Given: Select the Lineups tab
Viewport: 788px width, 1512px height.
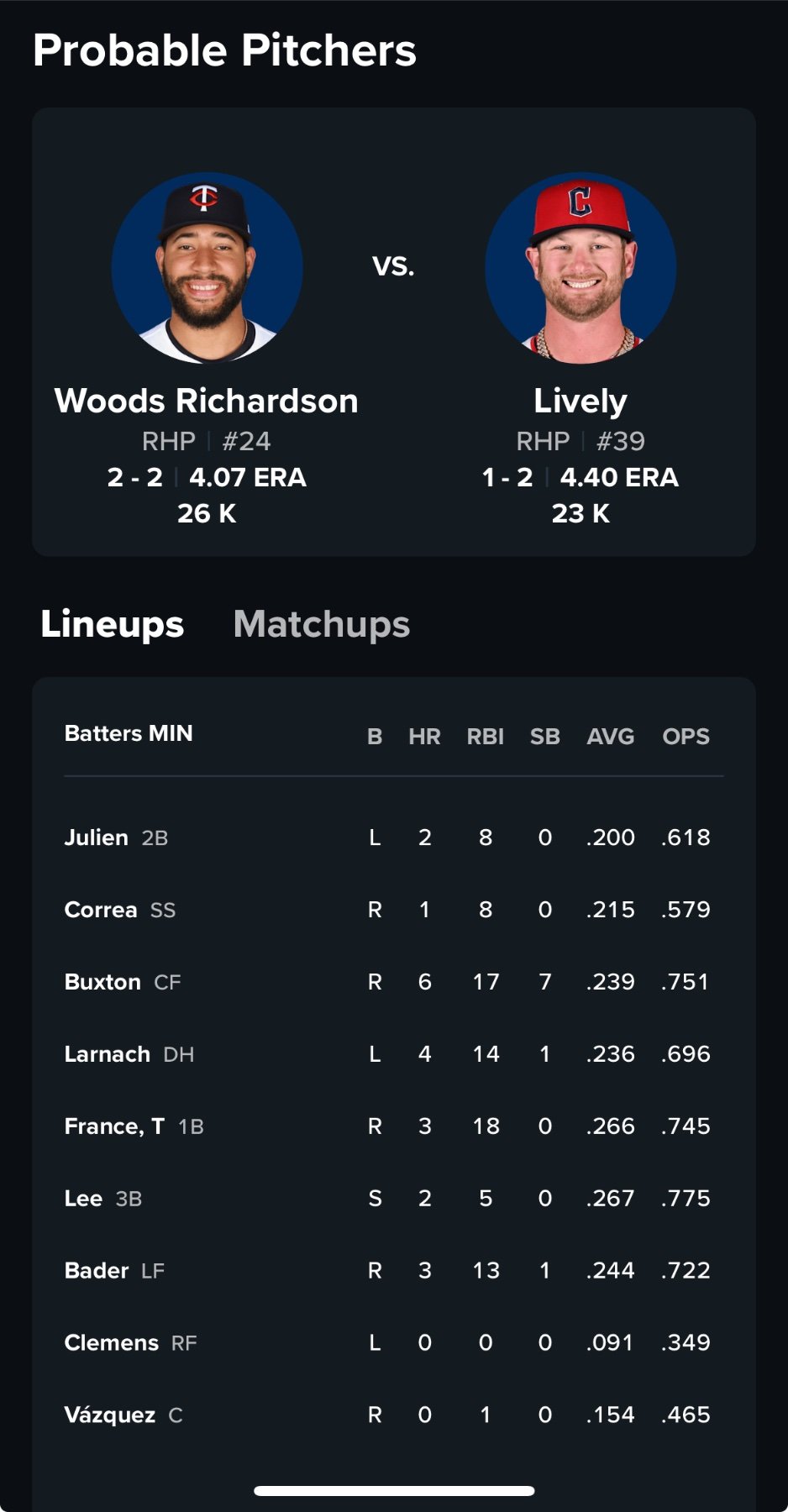Looking at the screenshot, I should [112, 624].
